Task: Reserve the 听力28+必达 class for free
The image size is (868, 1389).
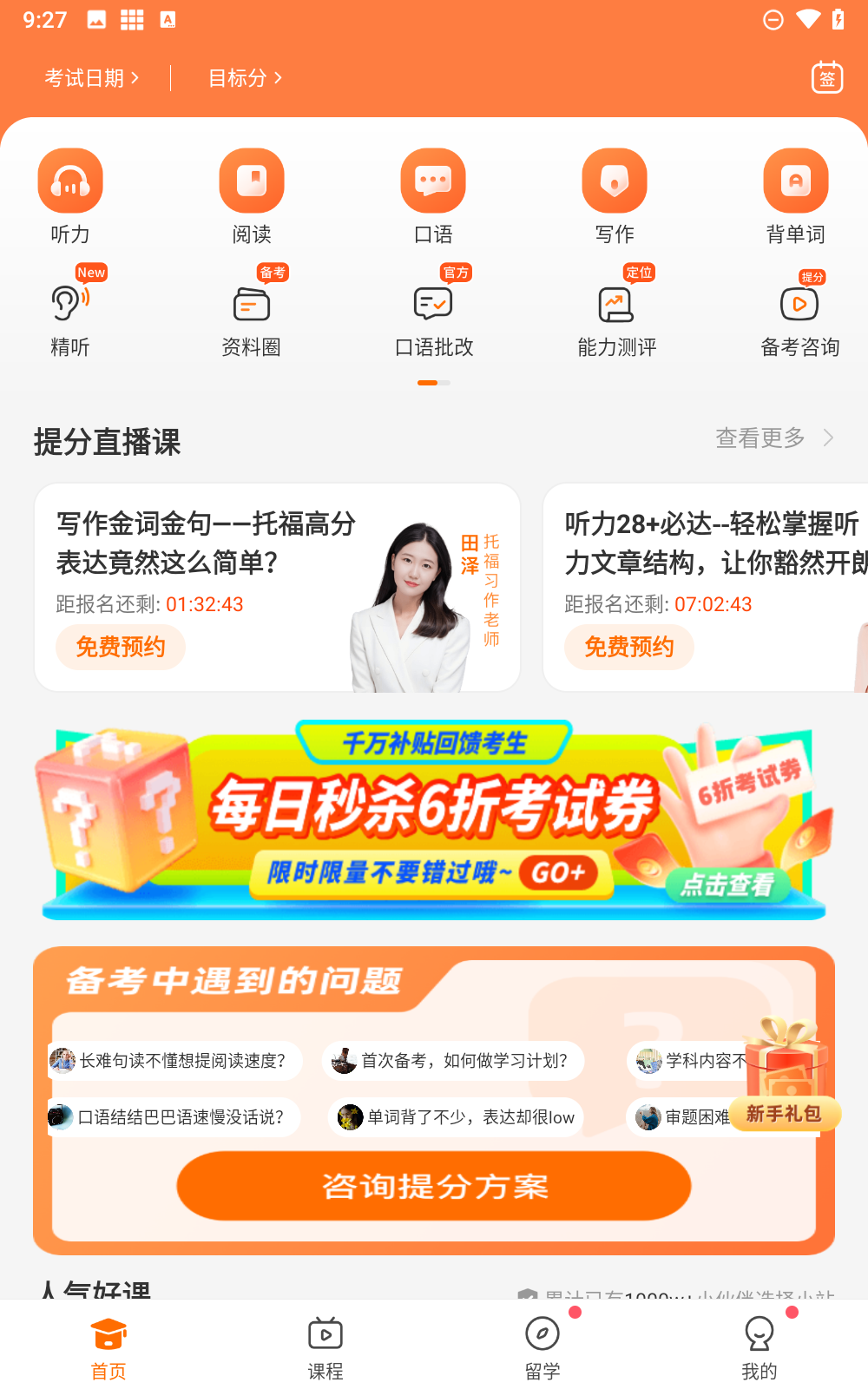Action: [629, 647]
